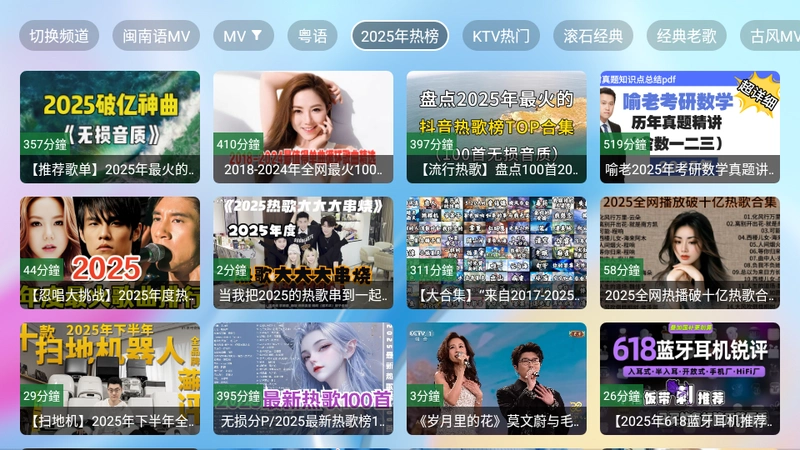Open the 抖音热歌榜TOP合集 video
The image size is (800, 450).
[496, 127]
